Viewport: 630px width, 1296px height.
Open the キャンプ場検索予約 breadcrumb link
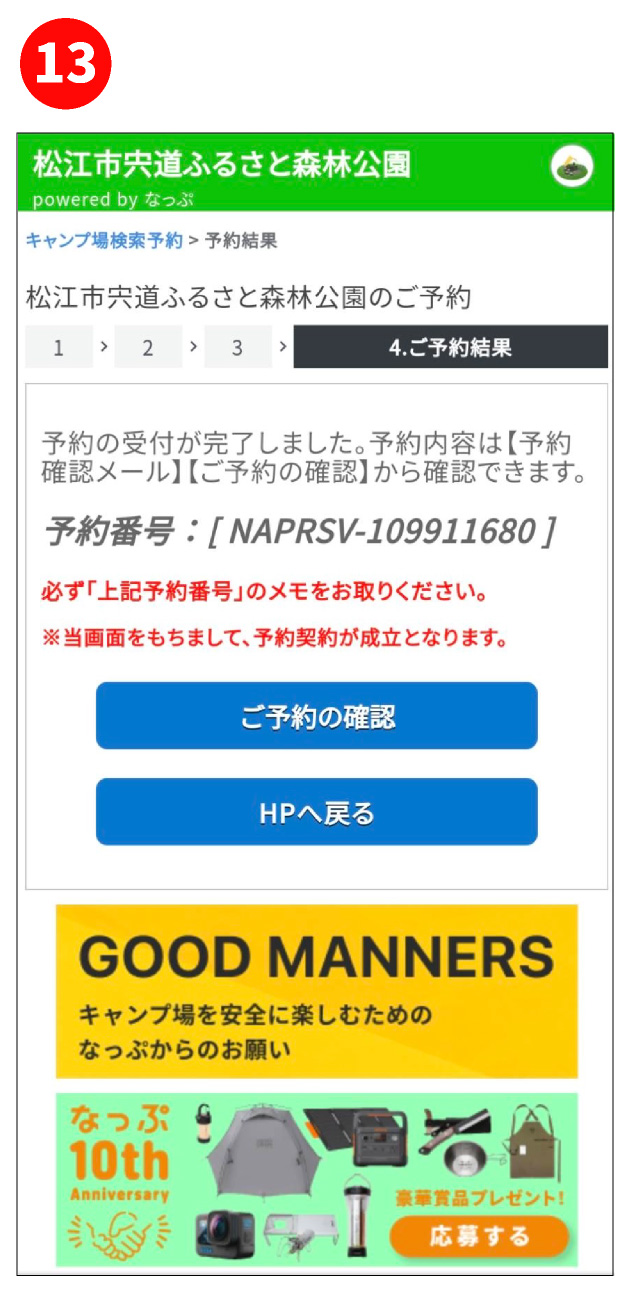[x=104, y=240]
